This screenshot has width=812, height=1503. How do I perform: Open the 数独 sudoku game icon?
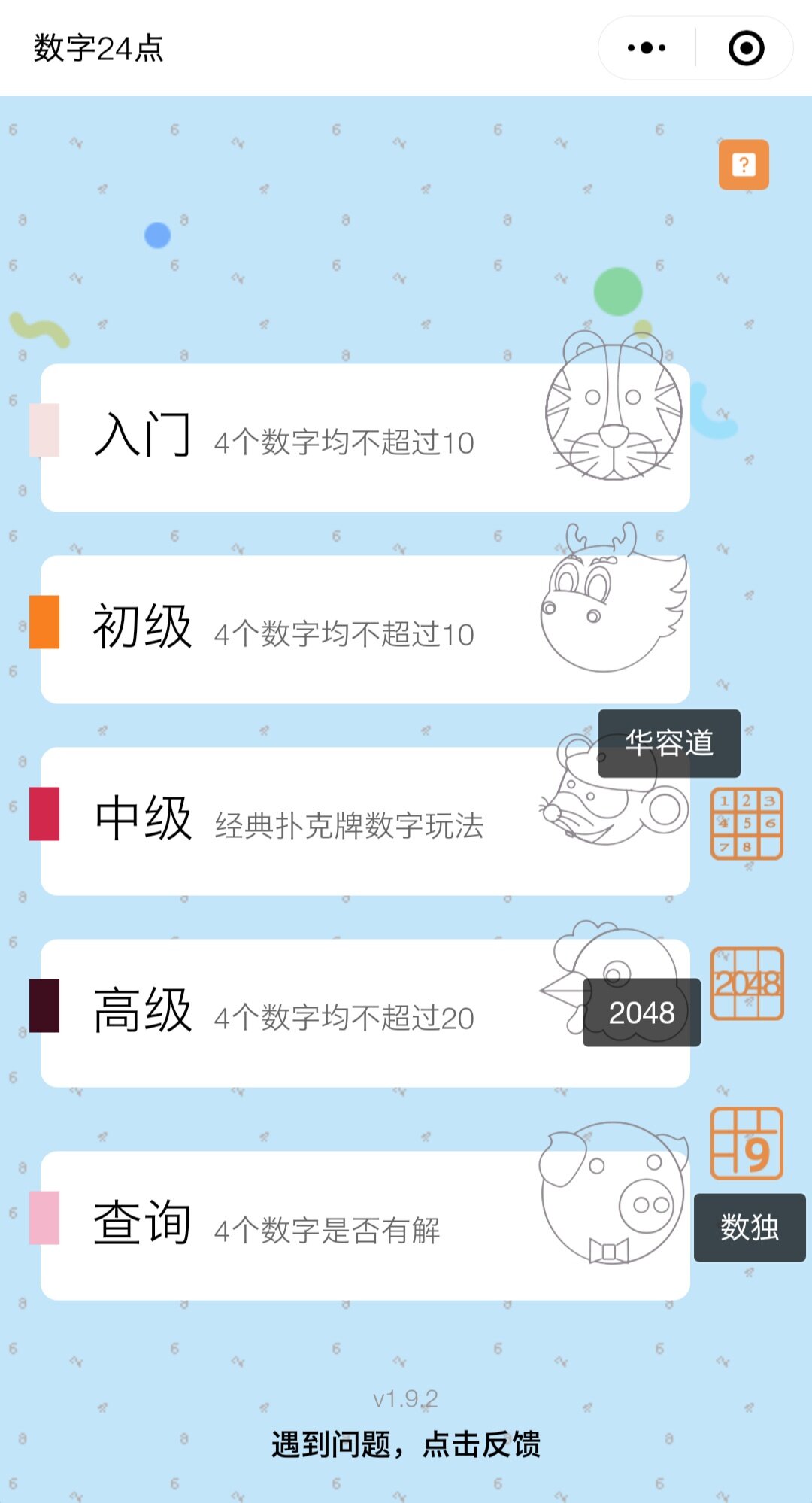click(x=747, y=1143)
